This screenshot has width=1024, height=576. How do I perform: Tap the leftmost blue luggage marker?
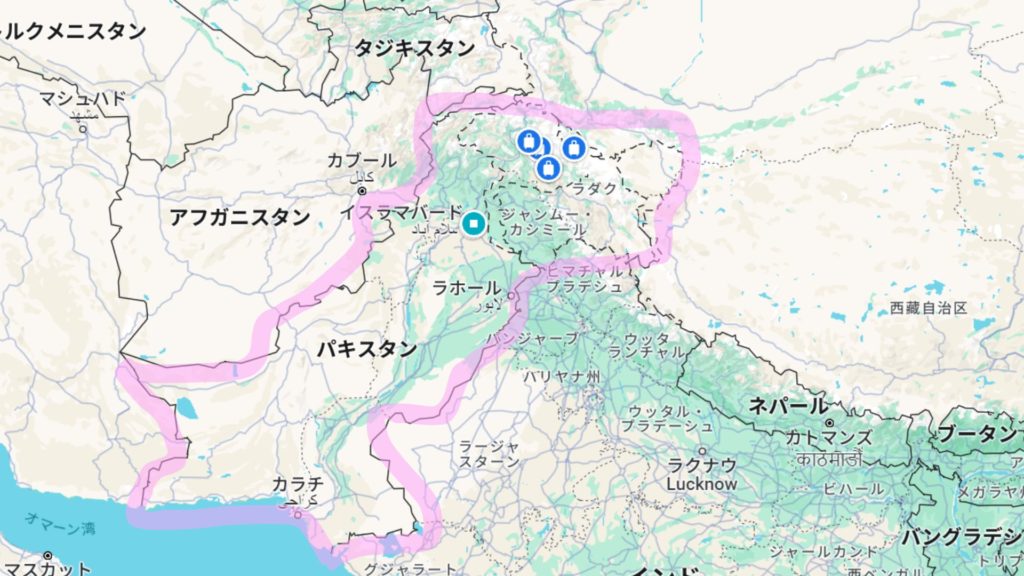(x=529, y=141)
